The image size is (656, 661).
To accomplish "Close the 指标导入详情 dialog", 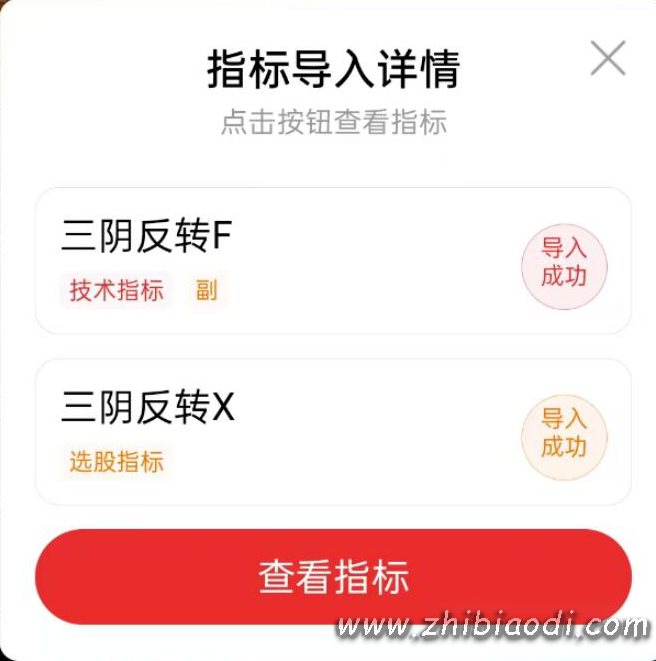I will pos(607,59).
